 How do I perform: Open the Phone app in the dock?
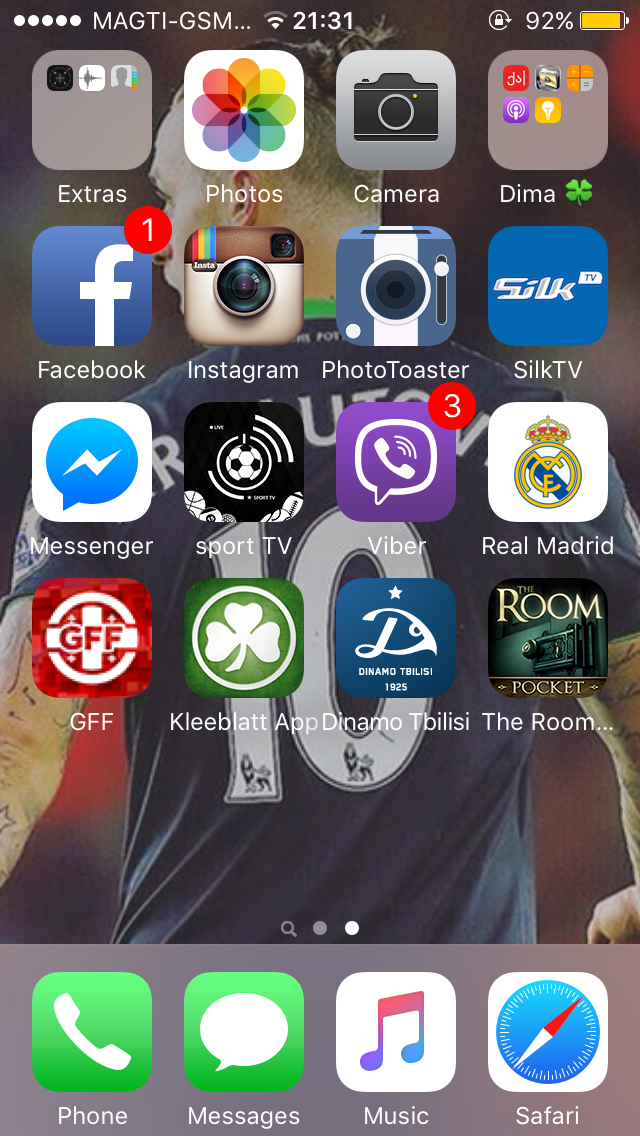92,1032
